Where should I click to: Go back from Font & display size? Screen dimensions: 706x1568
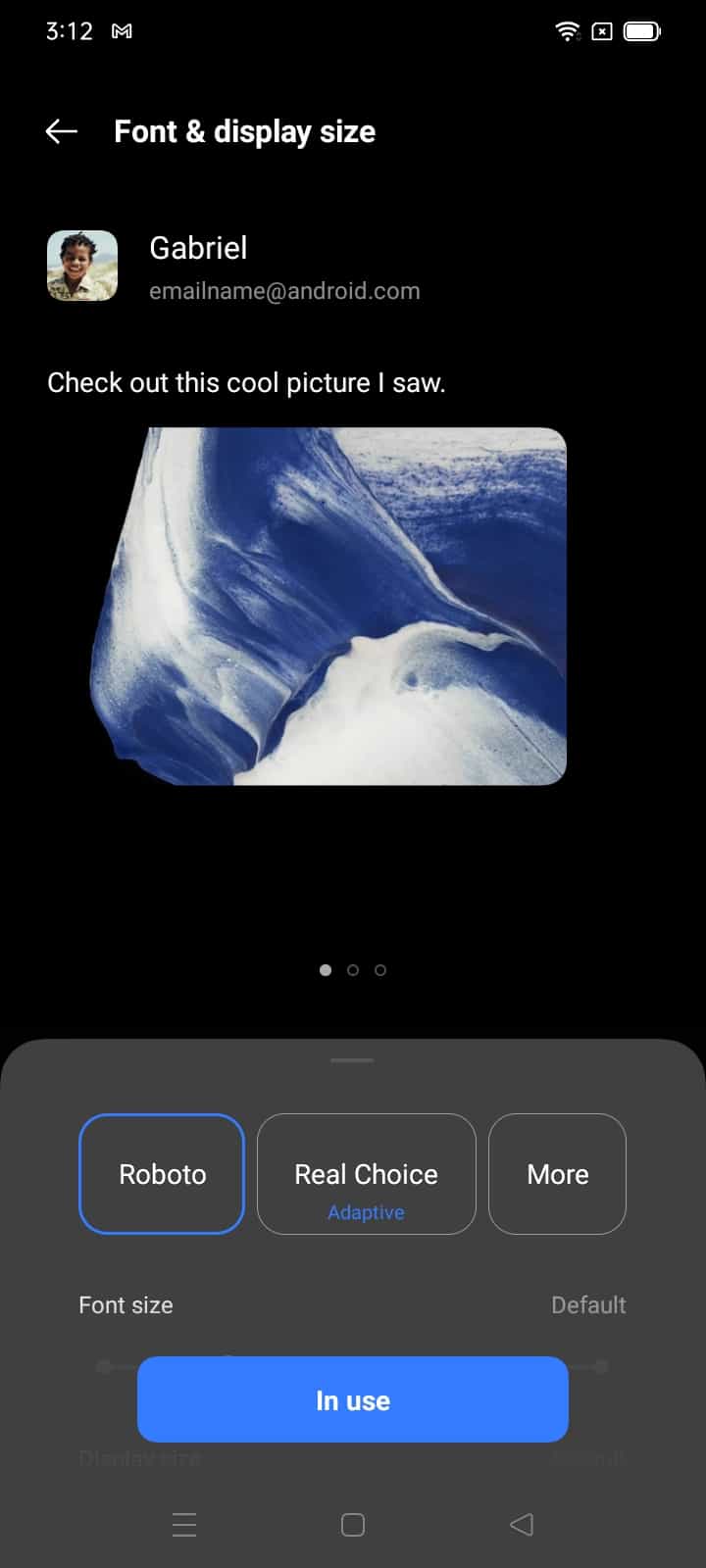click(61, 131)
